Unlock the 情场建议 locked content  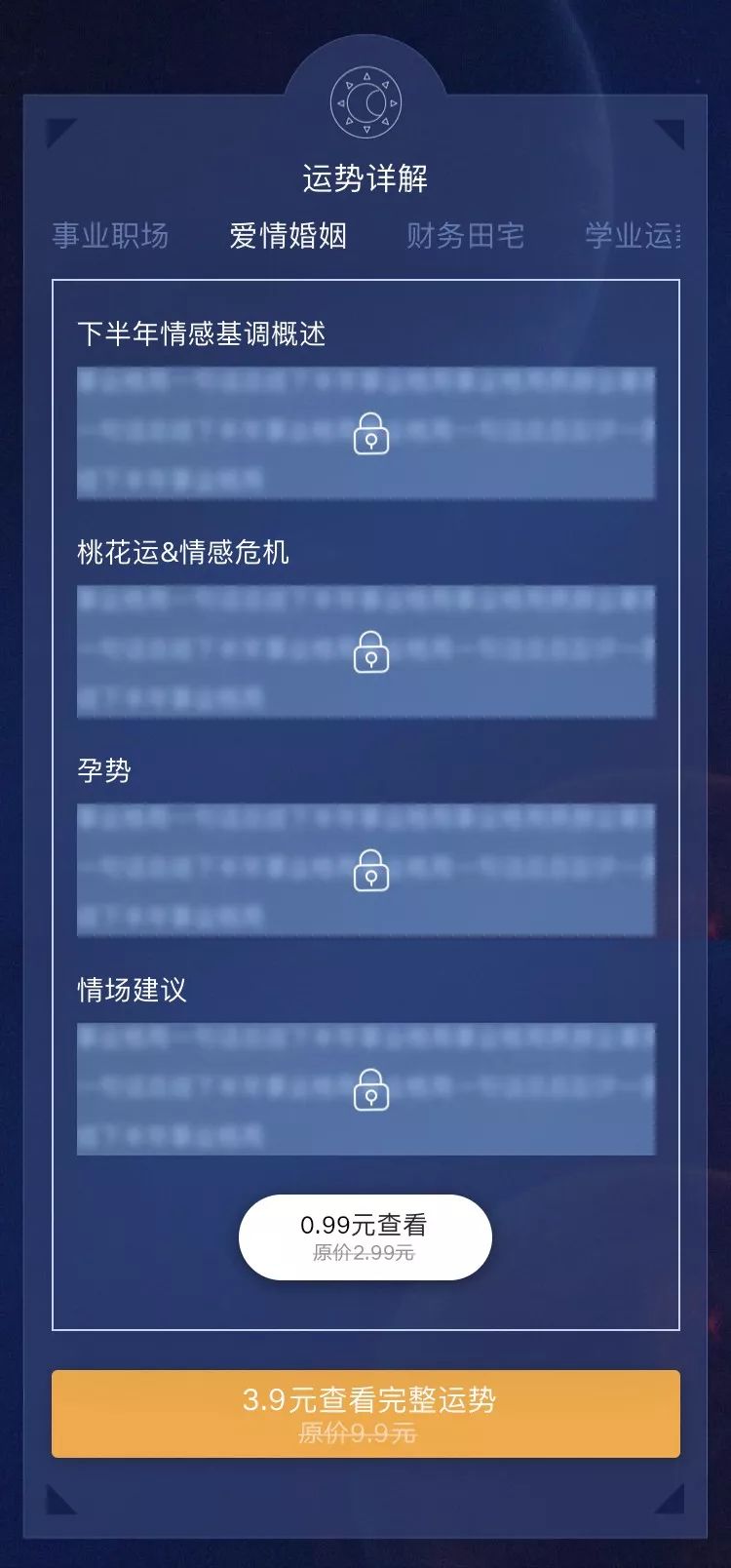click(369, 1089)
